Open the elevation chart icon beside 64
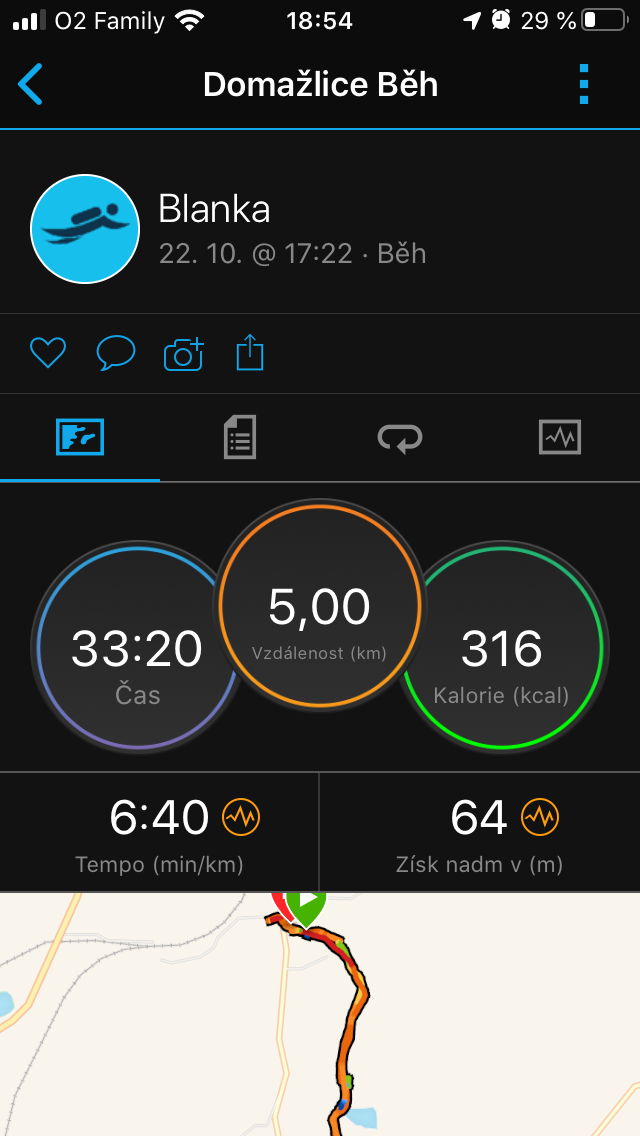The image size is (640, 1136). tap(541, 817)
